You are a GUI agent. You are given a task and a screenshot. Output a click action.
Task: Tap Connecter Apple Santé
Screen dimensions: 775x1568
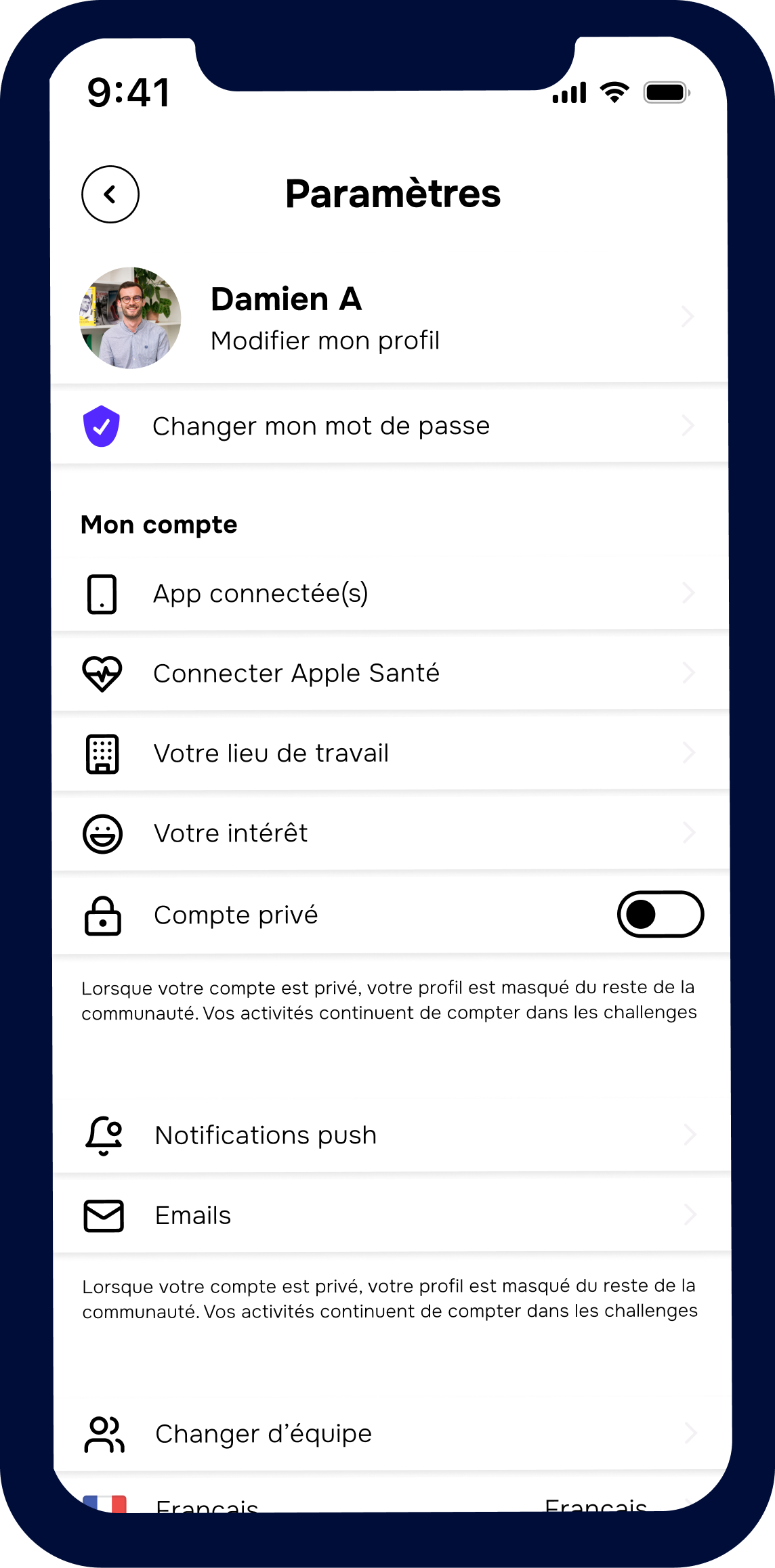point(296,673)
